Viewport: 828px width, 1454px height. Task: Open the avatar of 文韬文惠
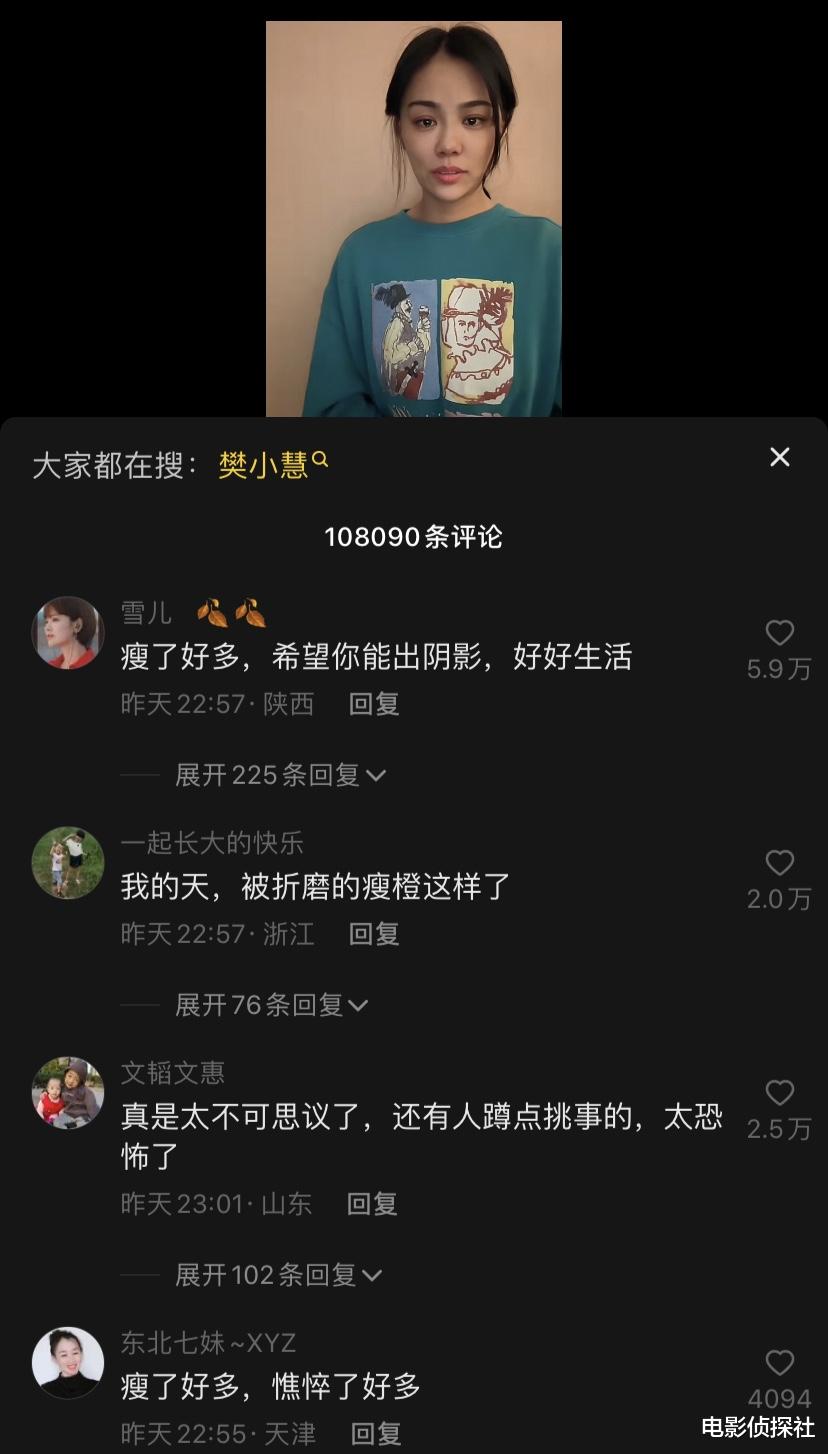68,1093
